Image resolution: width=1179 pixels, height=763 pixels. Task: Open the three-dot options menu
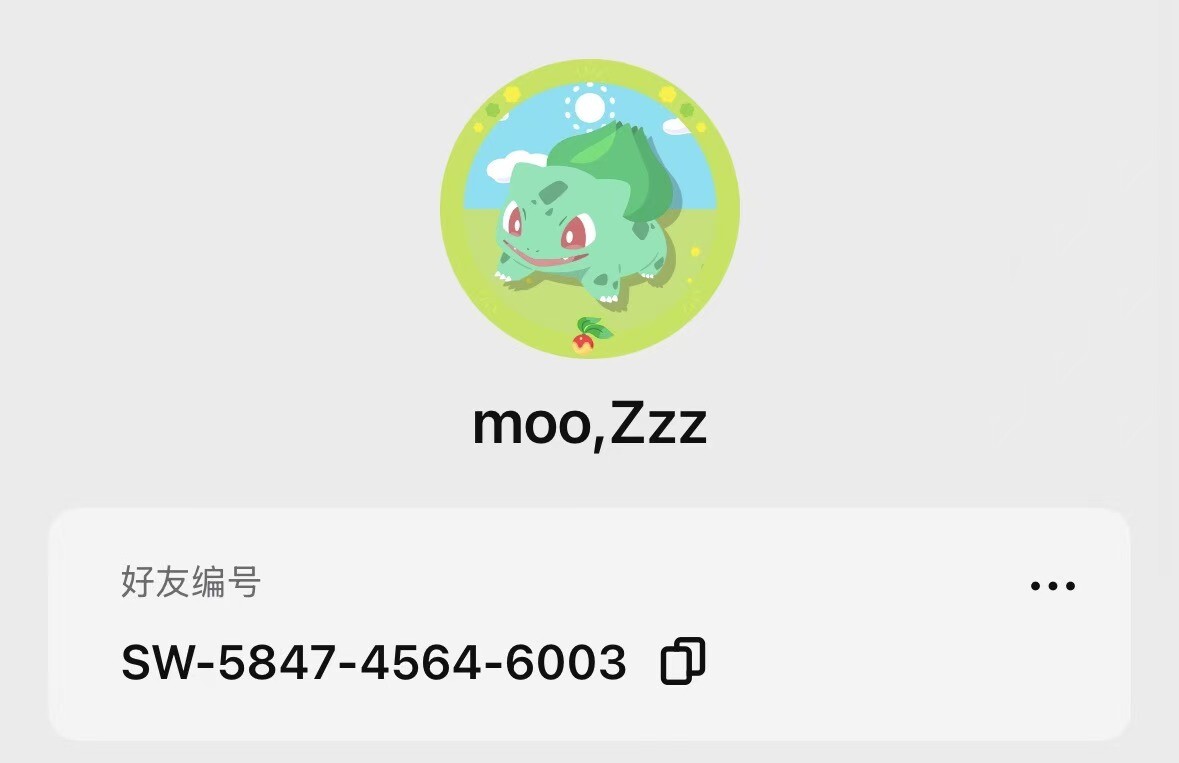click(1053, 586)
